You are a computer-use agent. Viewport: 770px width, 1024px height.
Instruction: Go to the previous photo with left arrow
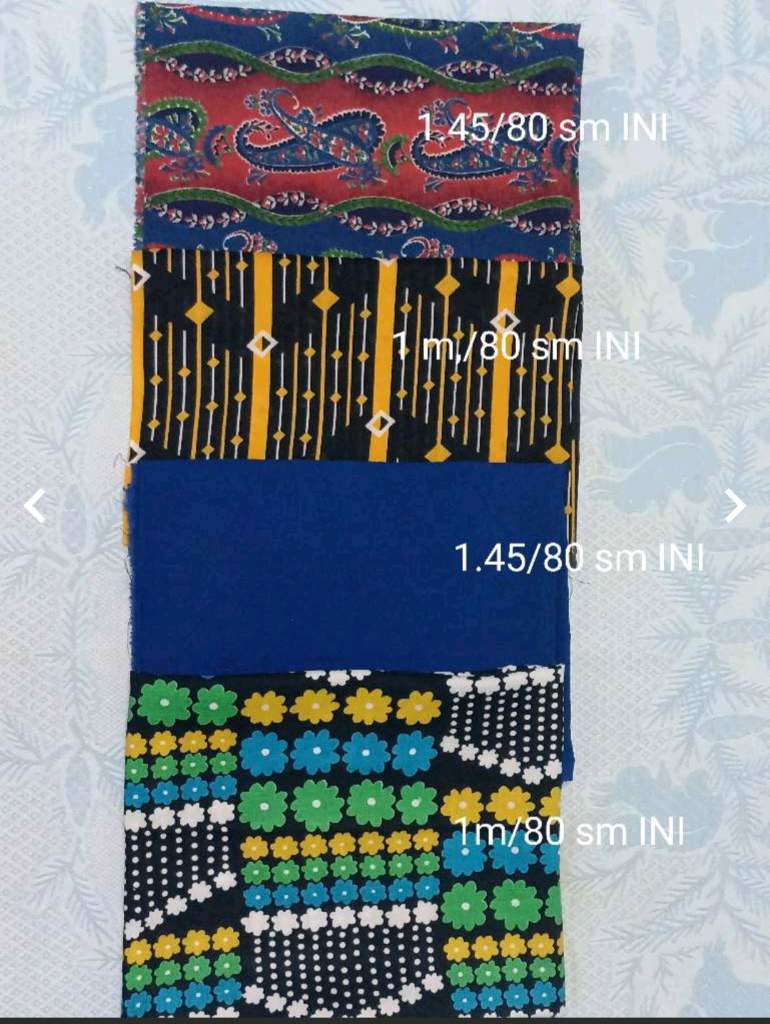coord(35,506)
